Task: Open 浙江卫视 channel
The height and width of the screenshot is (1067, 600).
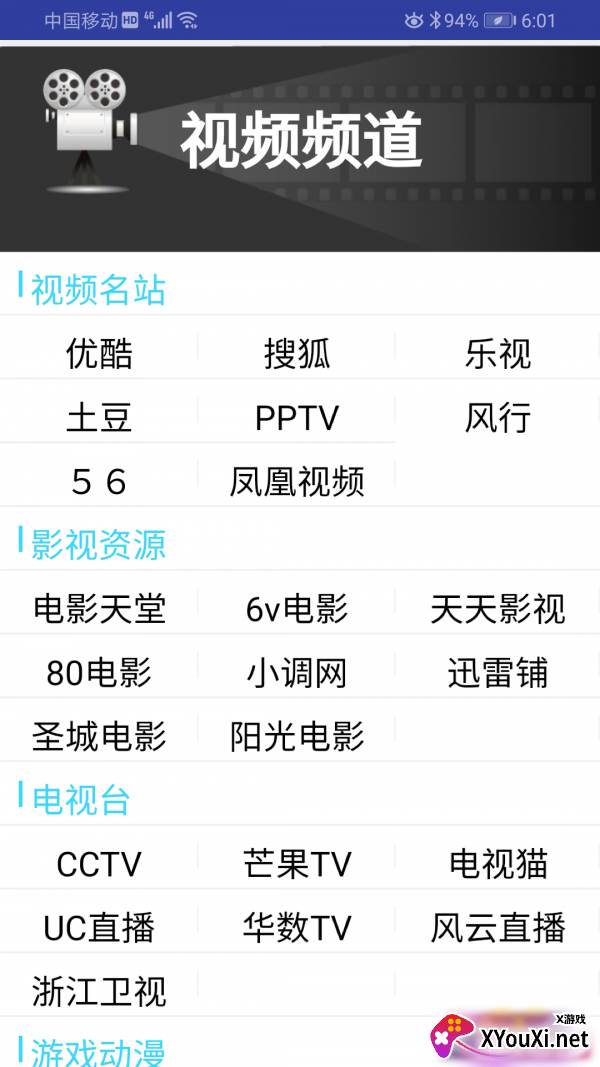Action: pyautogui.click(x=99, y=991)
